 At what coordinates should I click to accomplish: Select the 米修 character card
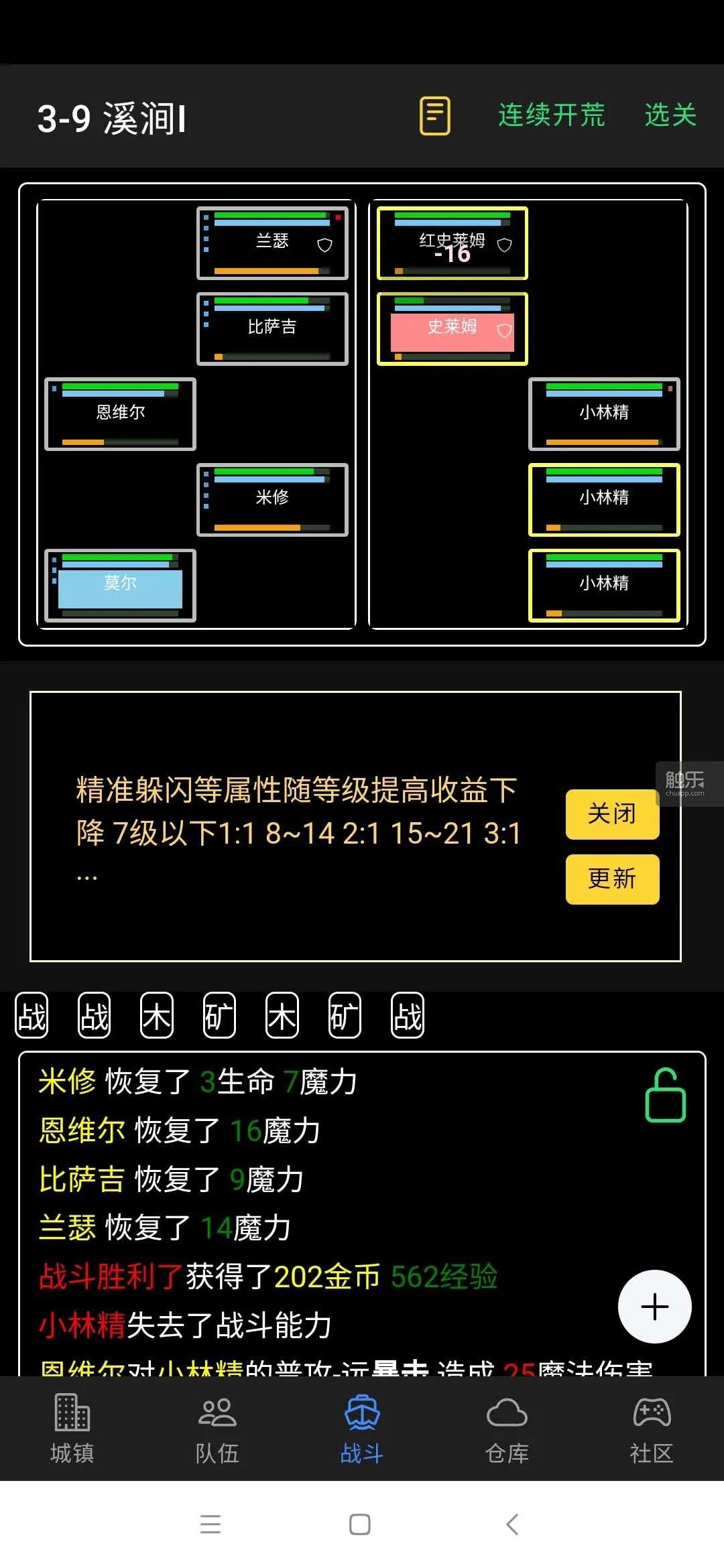click(x=272, y=500)
